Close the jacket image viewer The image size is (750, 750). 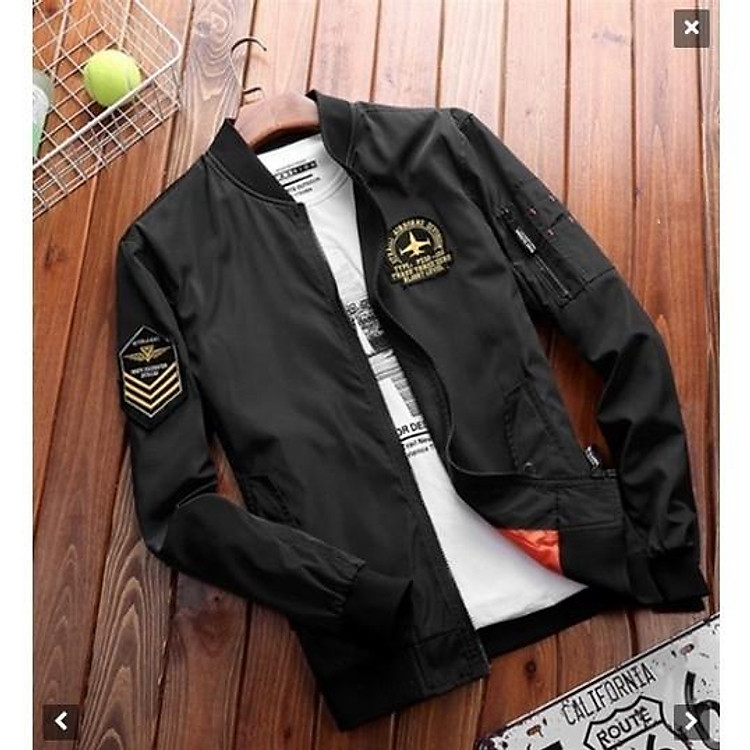click(691, 28)
